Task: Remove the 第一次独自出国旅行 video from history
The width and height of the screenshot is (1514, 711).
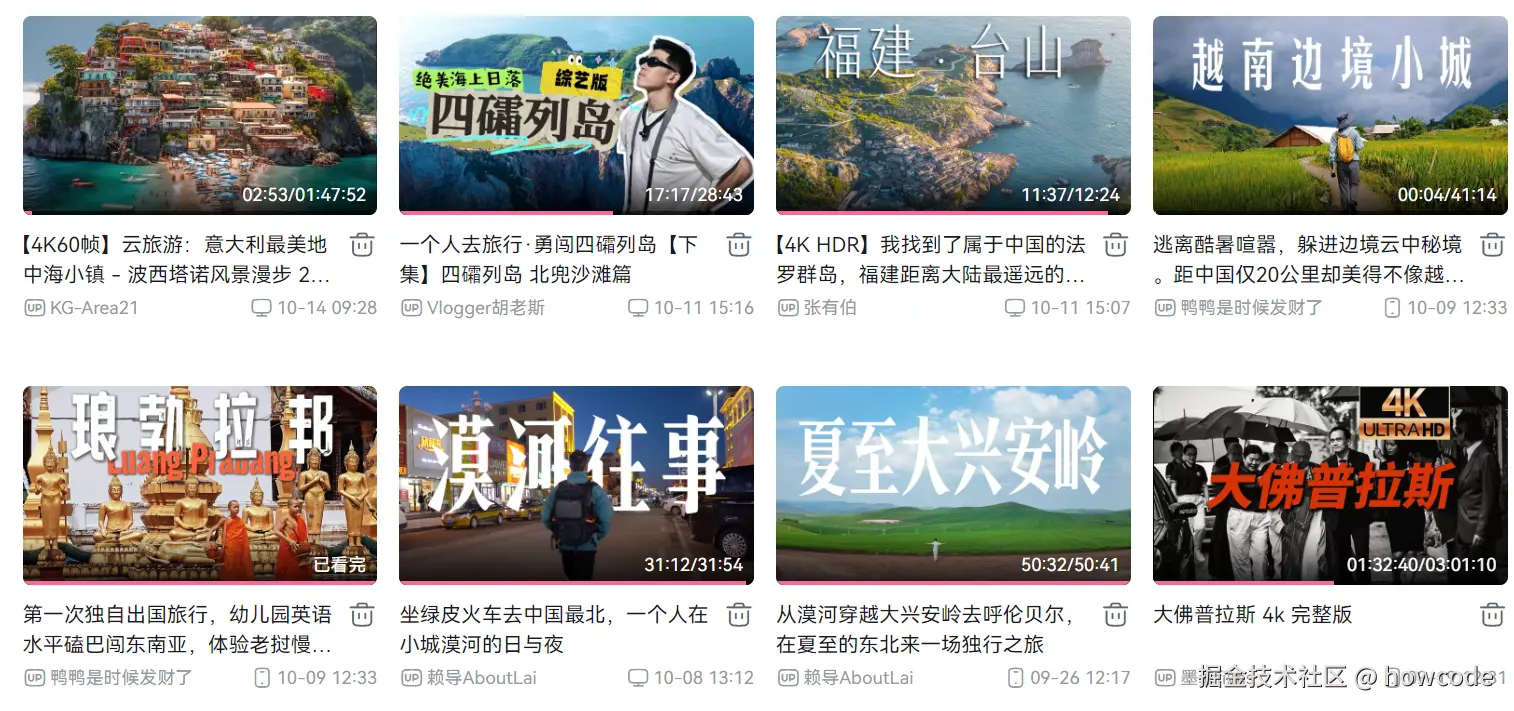Action: (362, 615)
